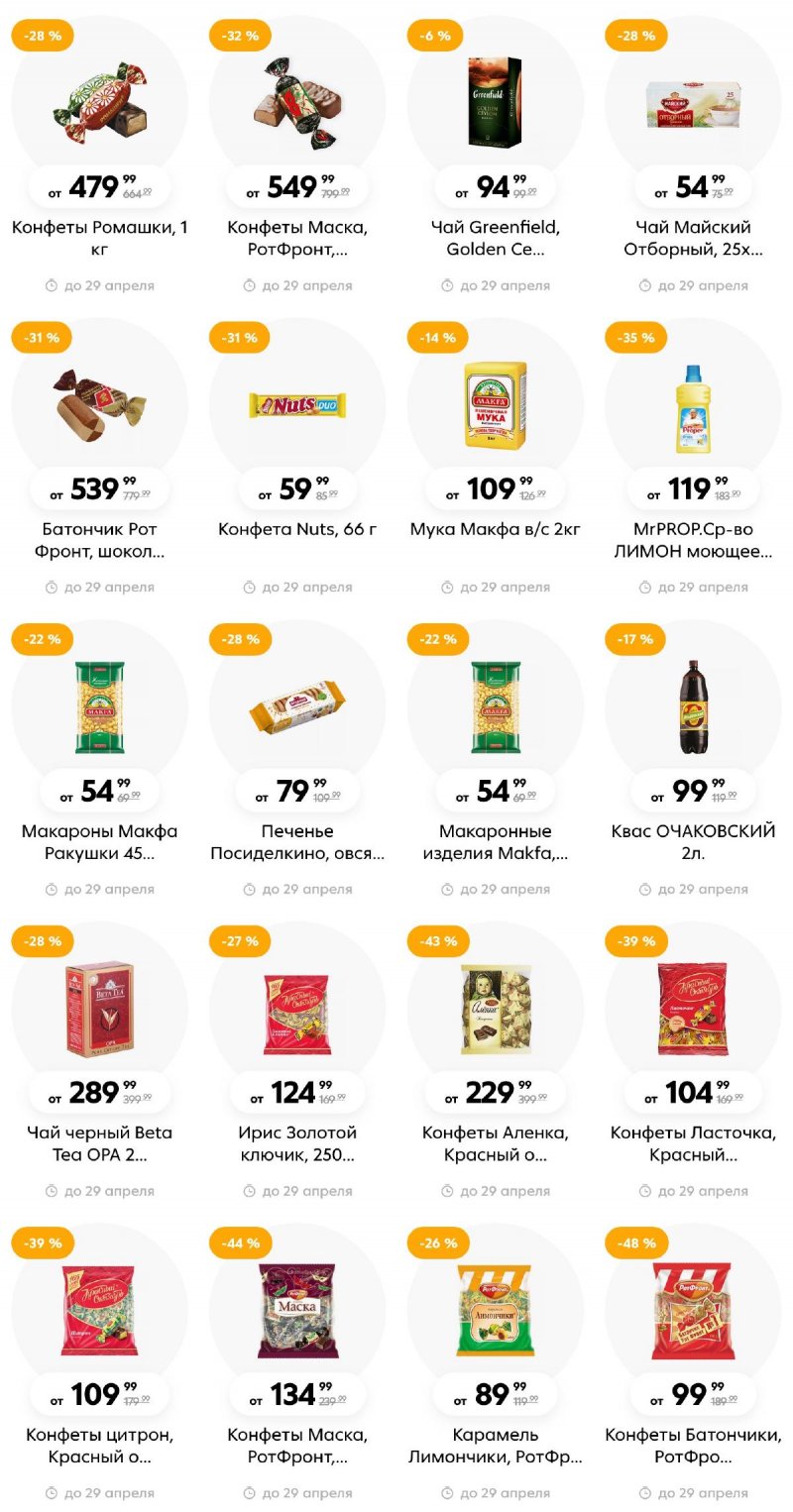
Task: View the Конфеты Аленка product
Action: click(496, 1011)
